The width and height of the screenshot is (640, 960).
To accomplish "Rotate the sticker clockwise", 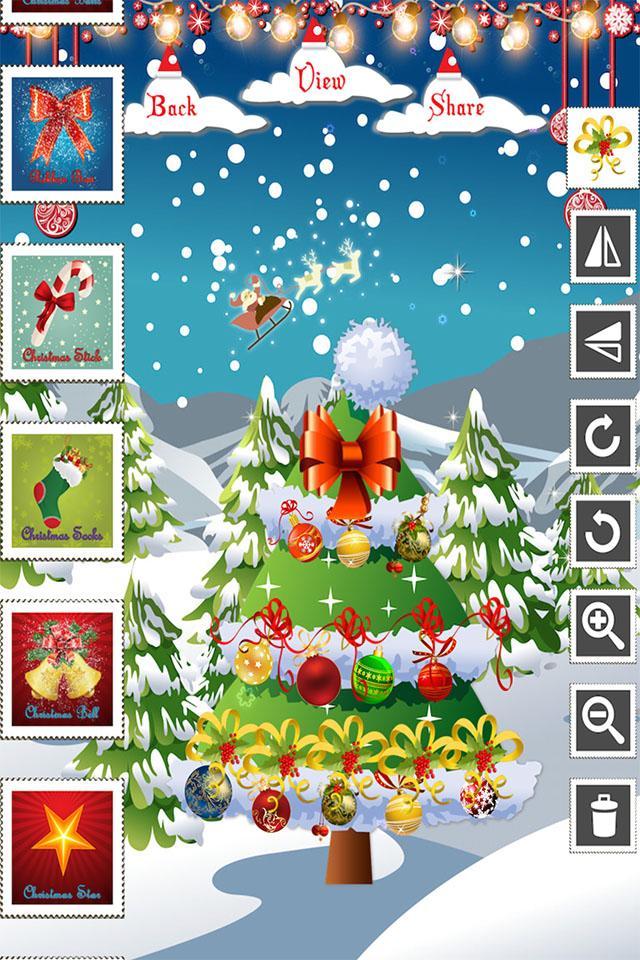I will click(602, 436).
